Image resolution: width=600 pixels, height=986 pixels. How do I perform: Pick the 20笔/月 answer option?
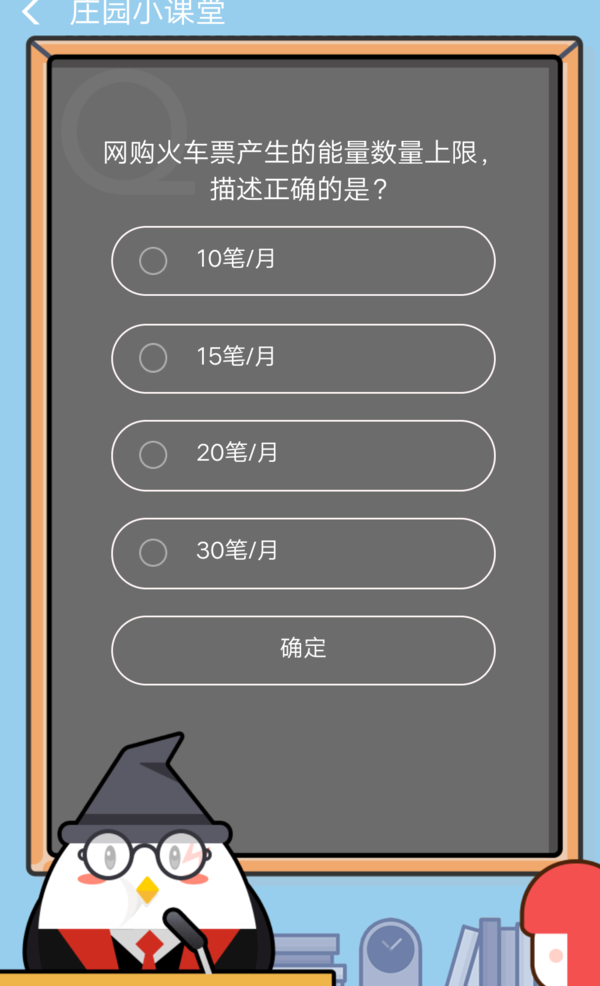pyautogui.click(x=303, y=455)
